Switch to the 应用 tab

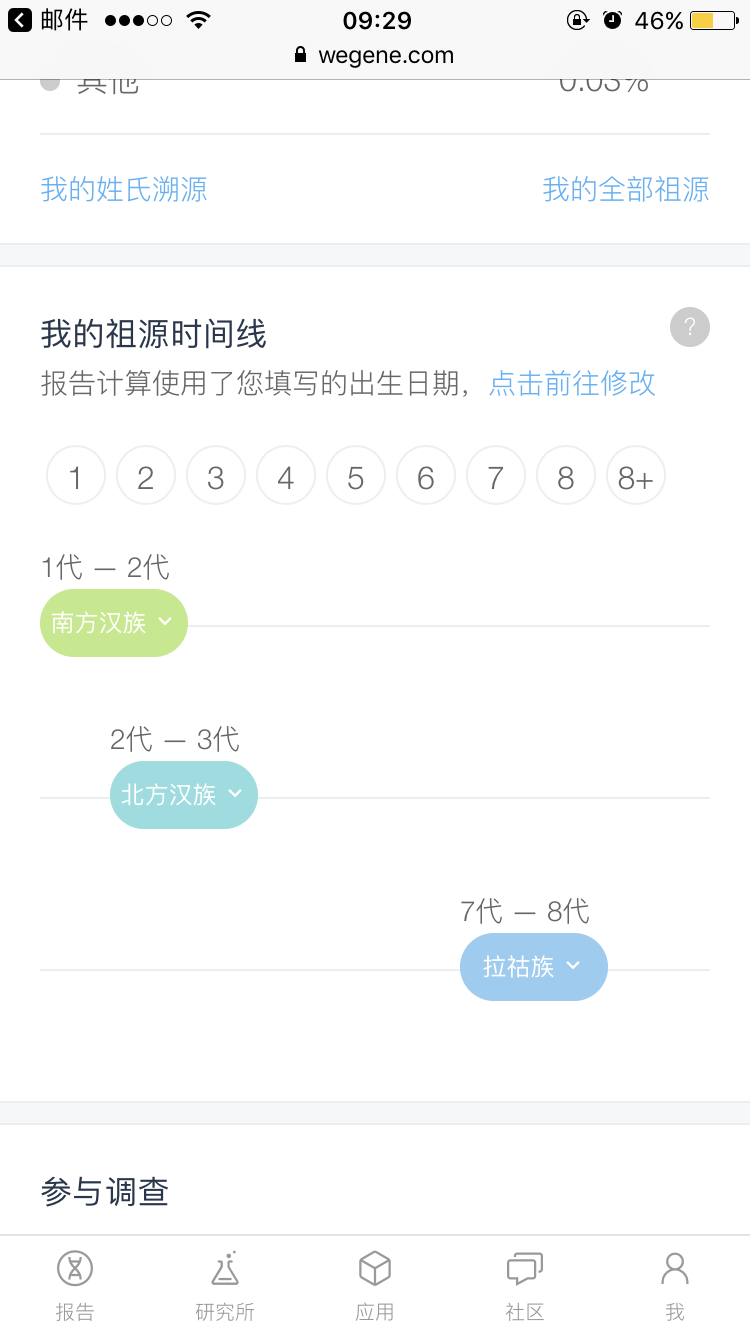point(375,1285)
